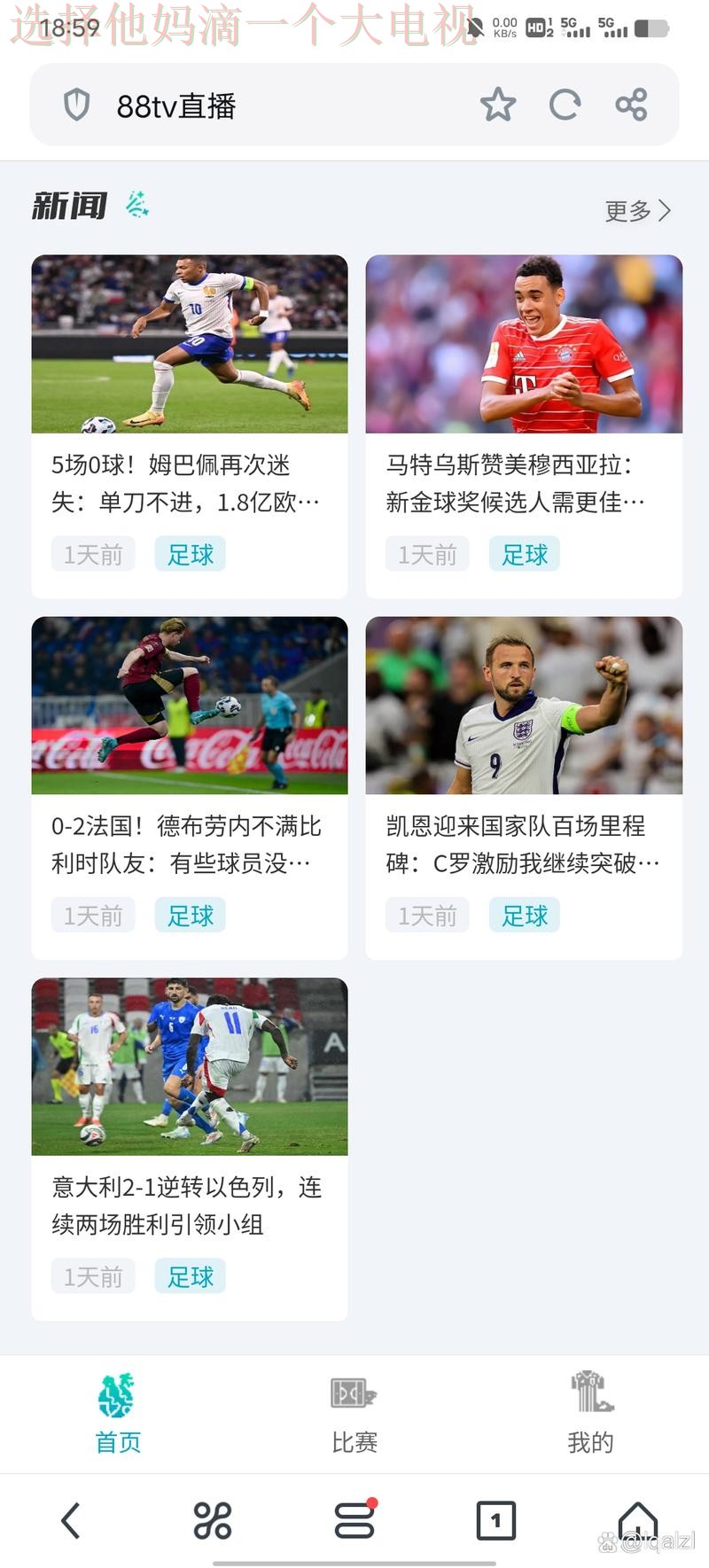Image resolution: width=709 pixels, height=1568 pixels.
Task: Go back using the browser back arrow
Action: pyautogui.click(x=71, y=1518)
